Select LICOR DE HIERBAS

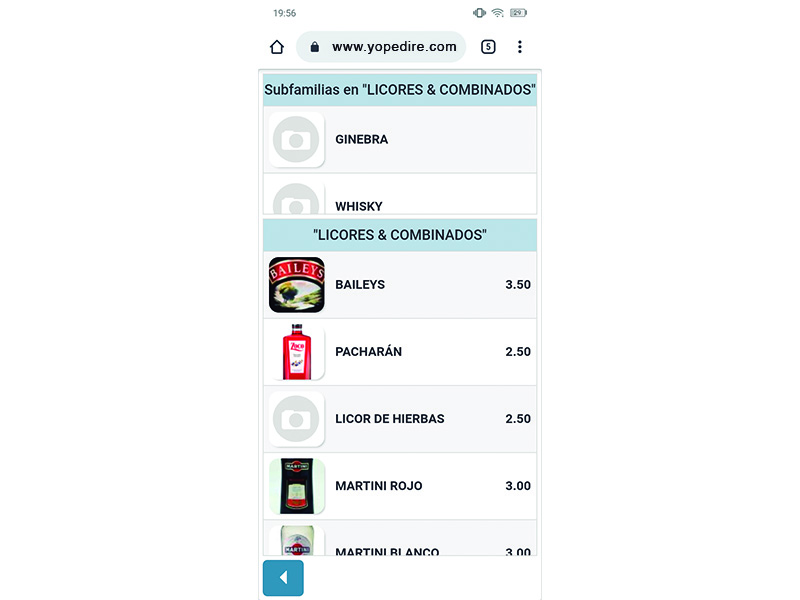tap(400, 419)
